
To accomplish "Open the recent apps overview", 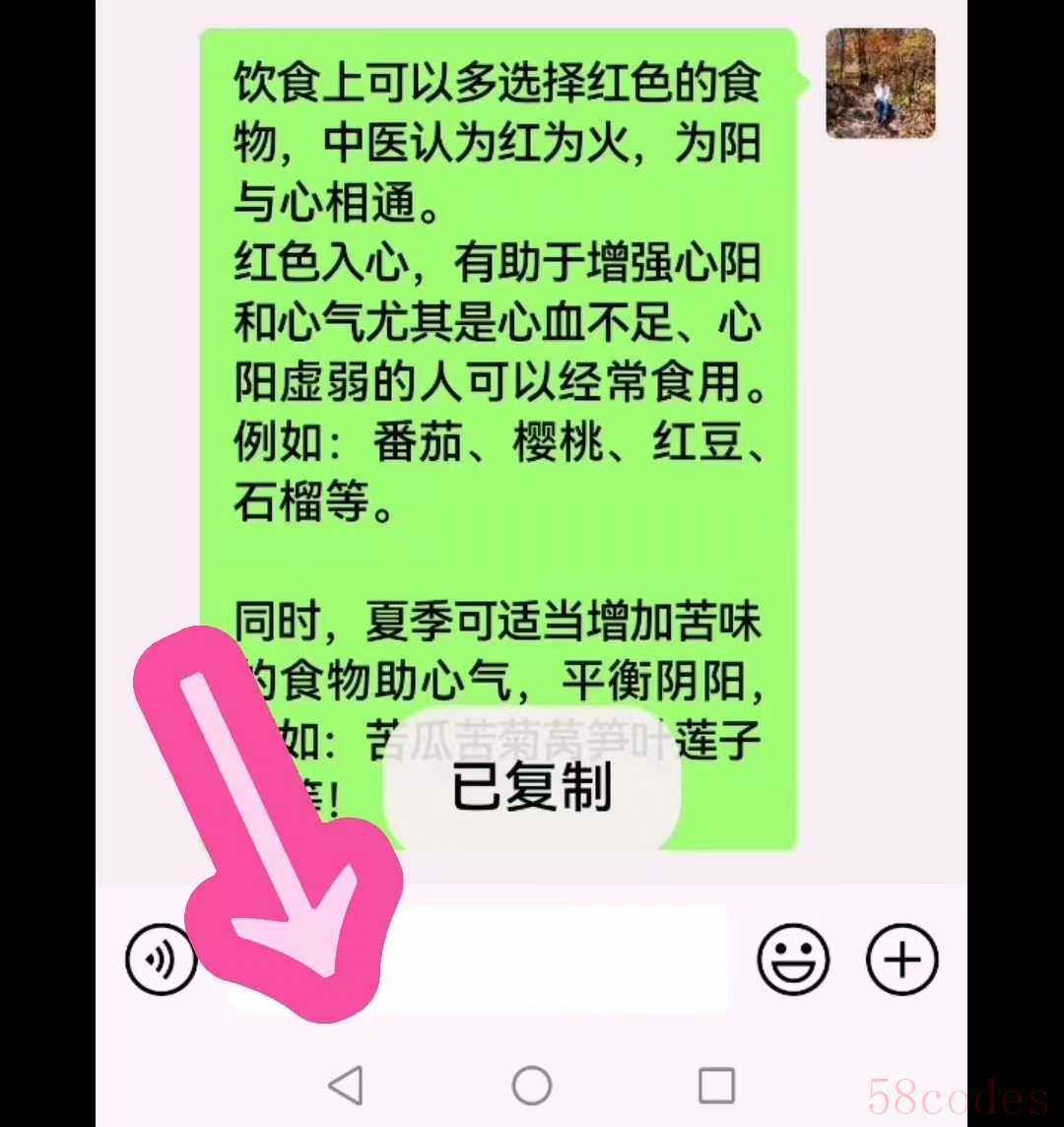I will 716,1086.
